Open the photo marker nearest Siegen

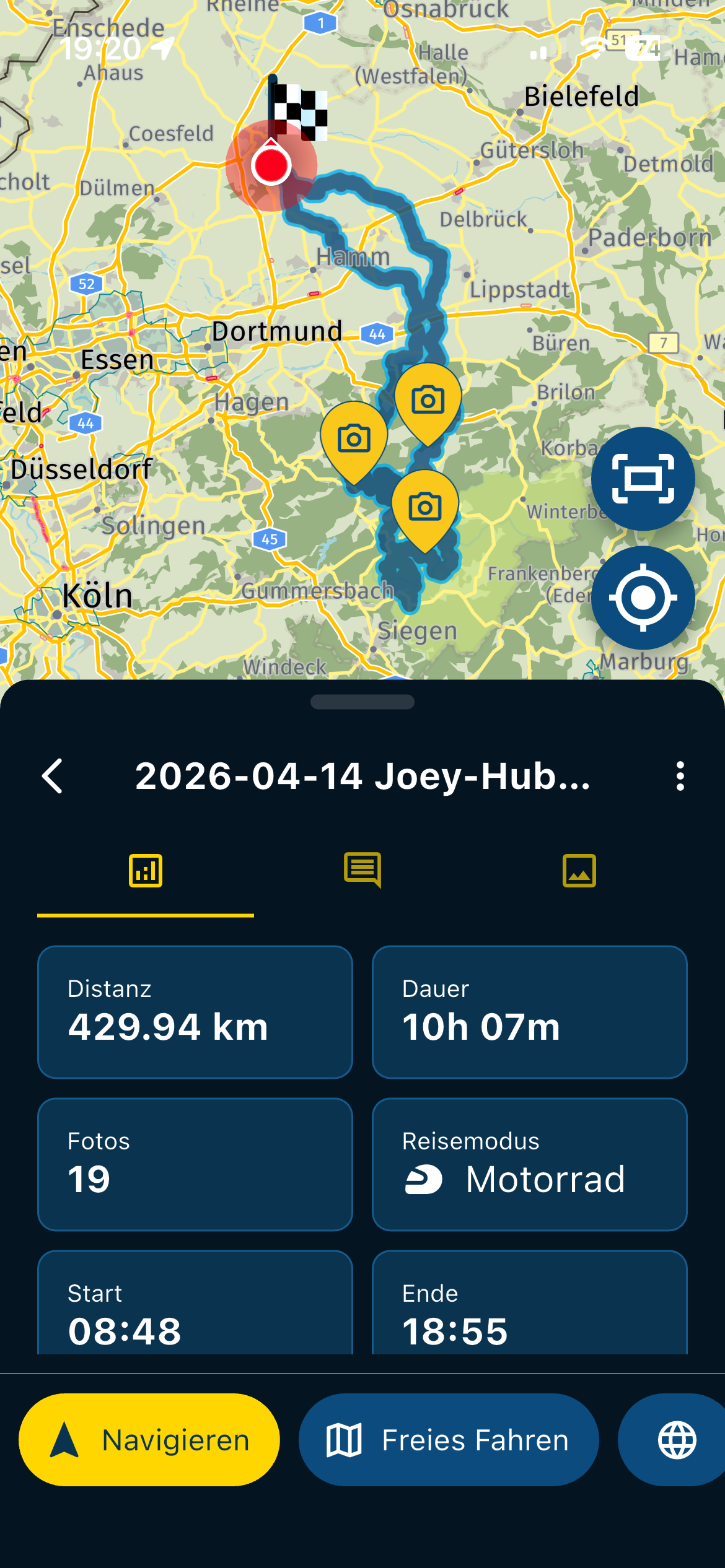click(x=425, y=508)
